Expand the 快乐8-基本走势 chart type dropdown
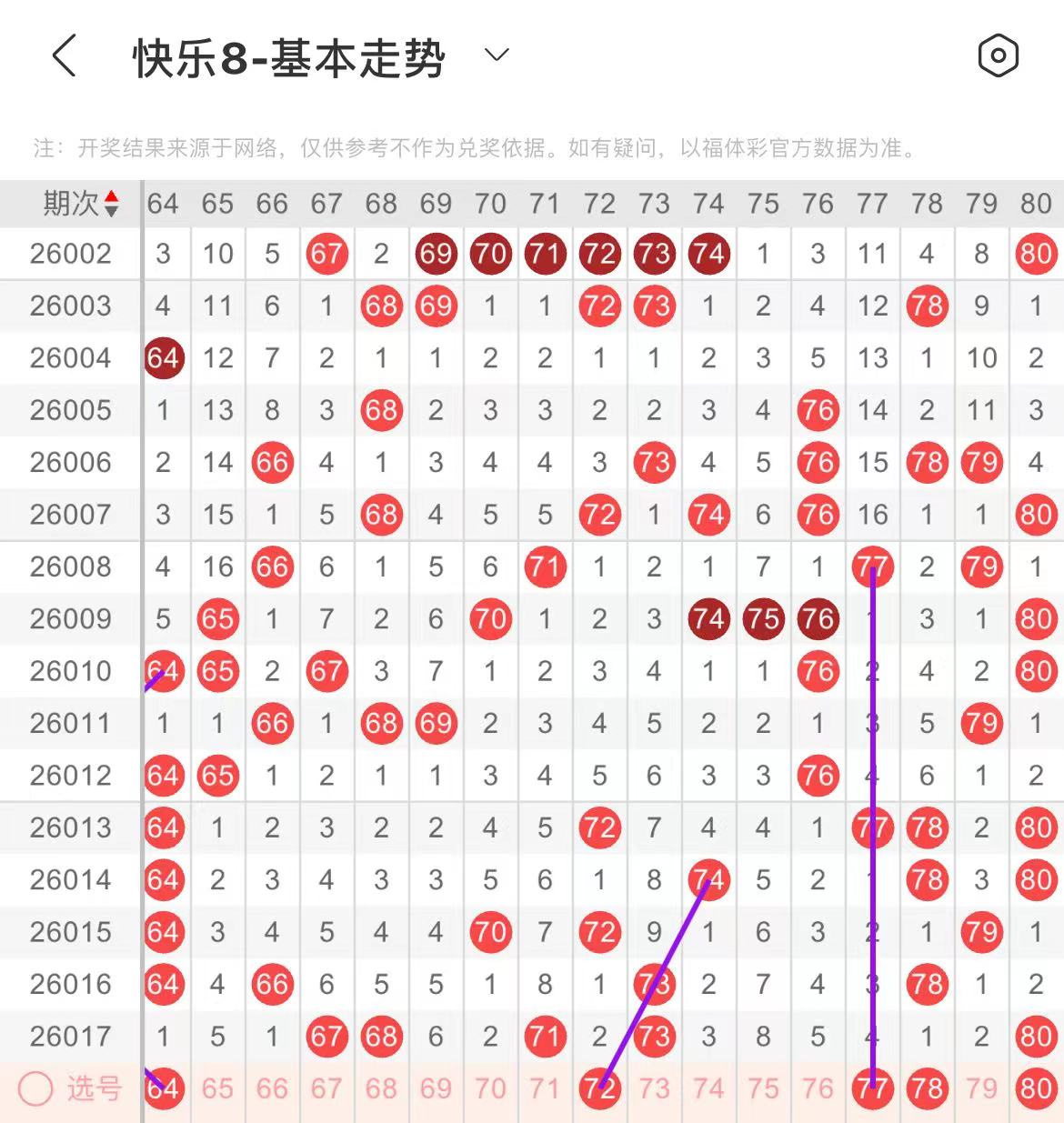The width and height of the screenshot is (1064, 1123). [x=497, y=55]
